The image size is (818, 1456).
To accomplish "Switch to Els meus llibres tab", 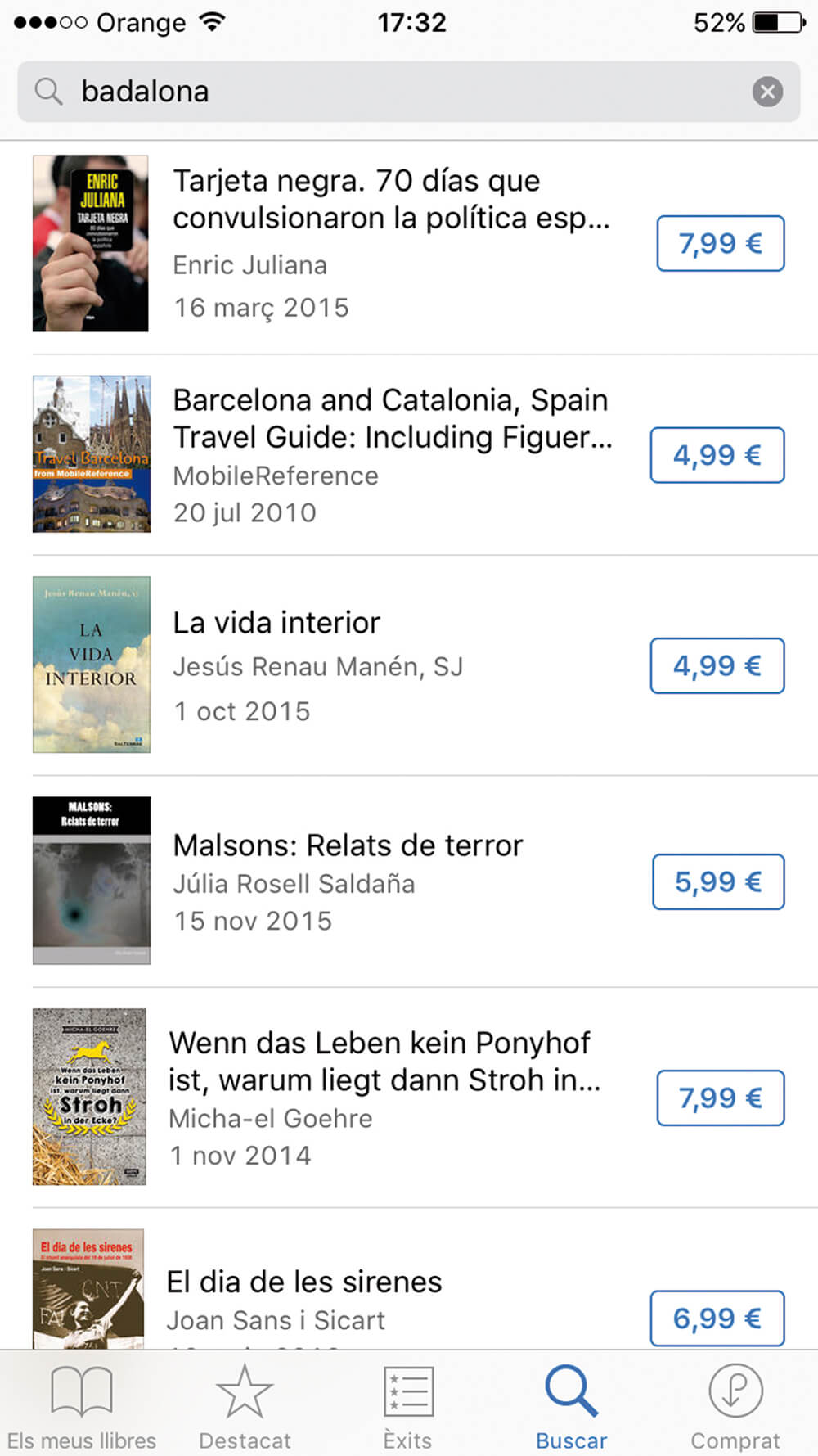I will coord(81,1404).
